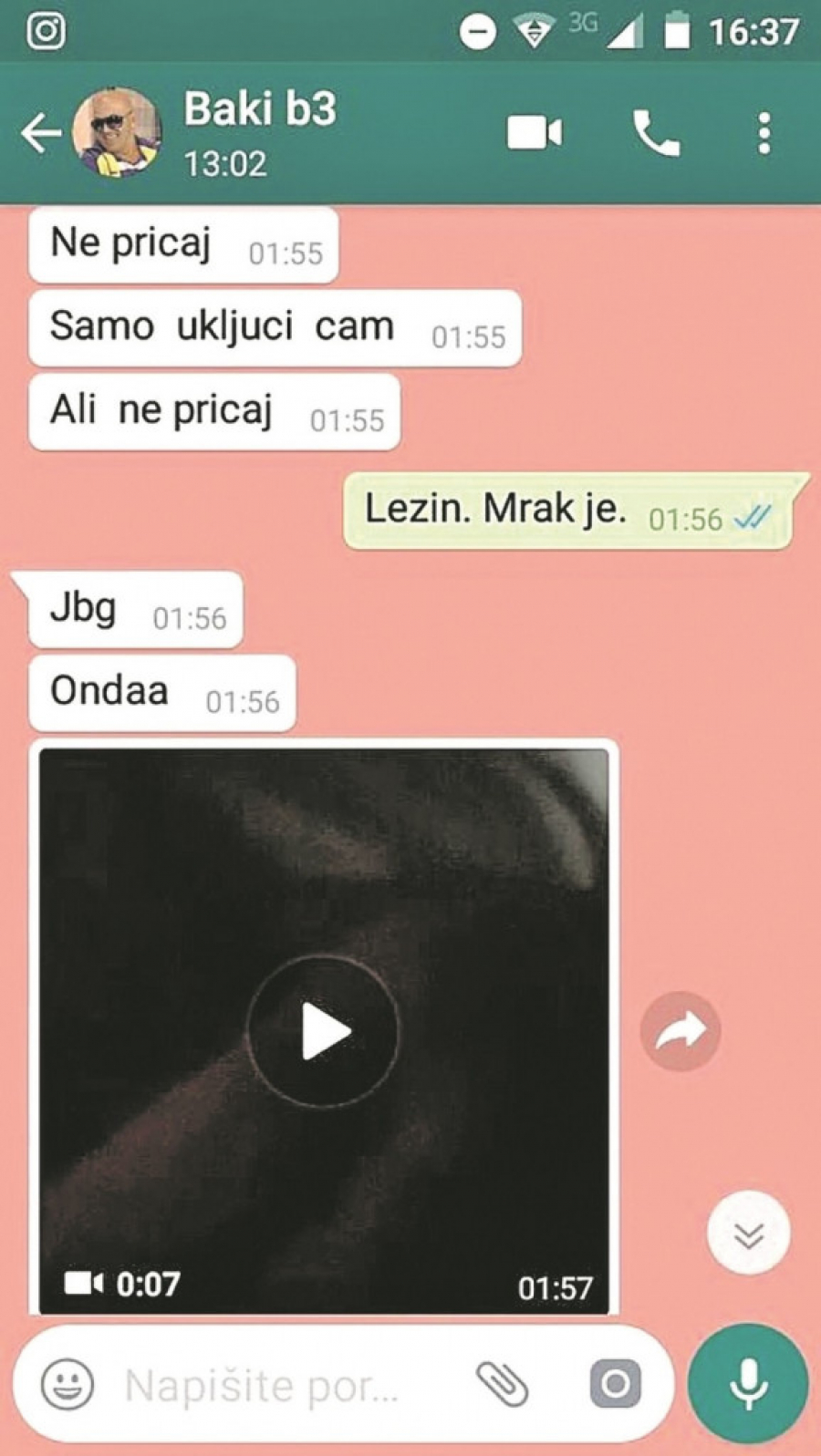The width and height of the screenshot is (821, 1456).
Task: Record a voice message with the microphone
Action: coord(748,1384)
